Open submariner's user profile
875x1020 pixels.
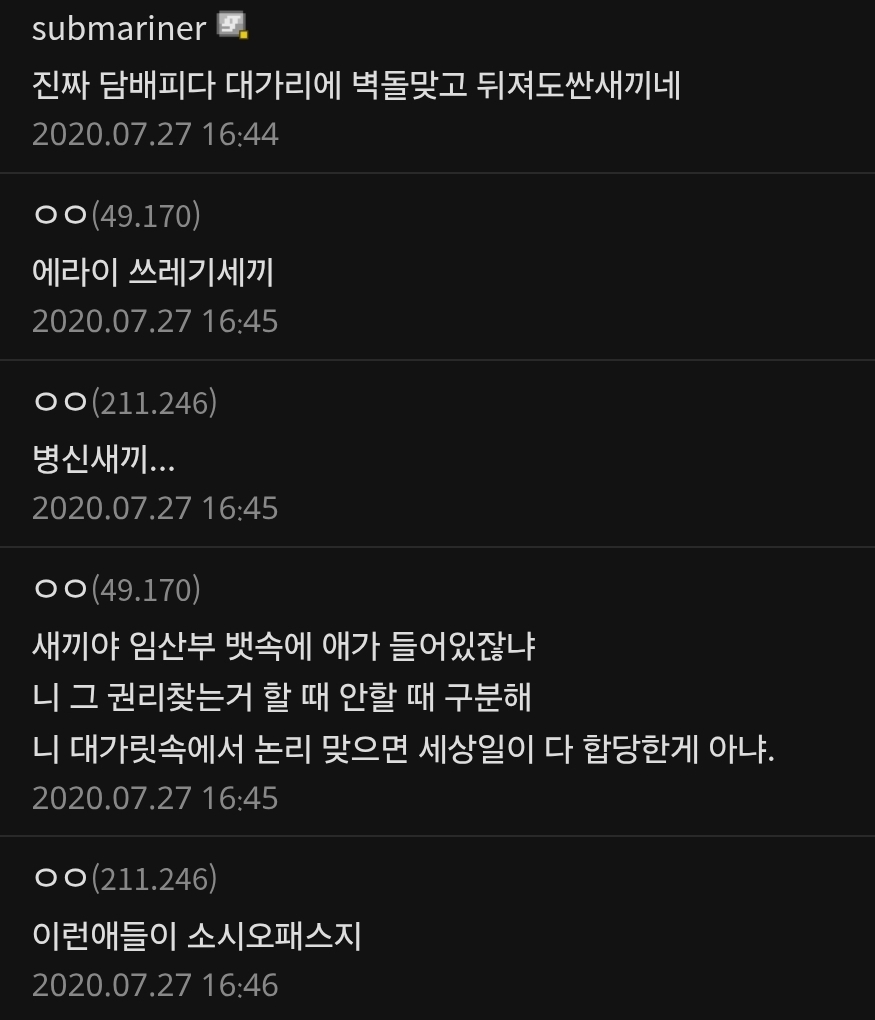(x=118, y=28)
